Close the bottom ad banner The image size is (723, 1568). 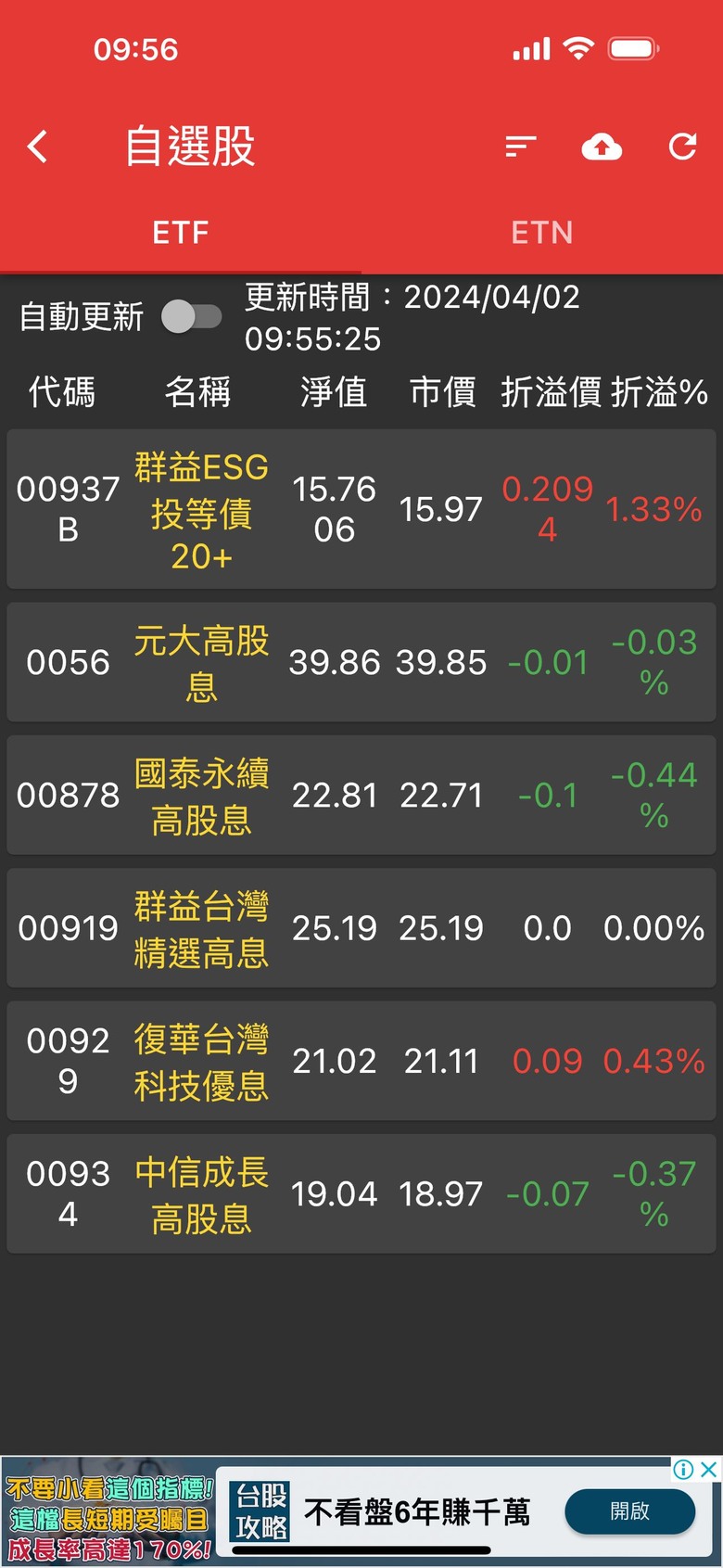[708, 1469]
